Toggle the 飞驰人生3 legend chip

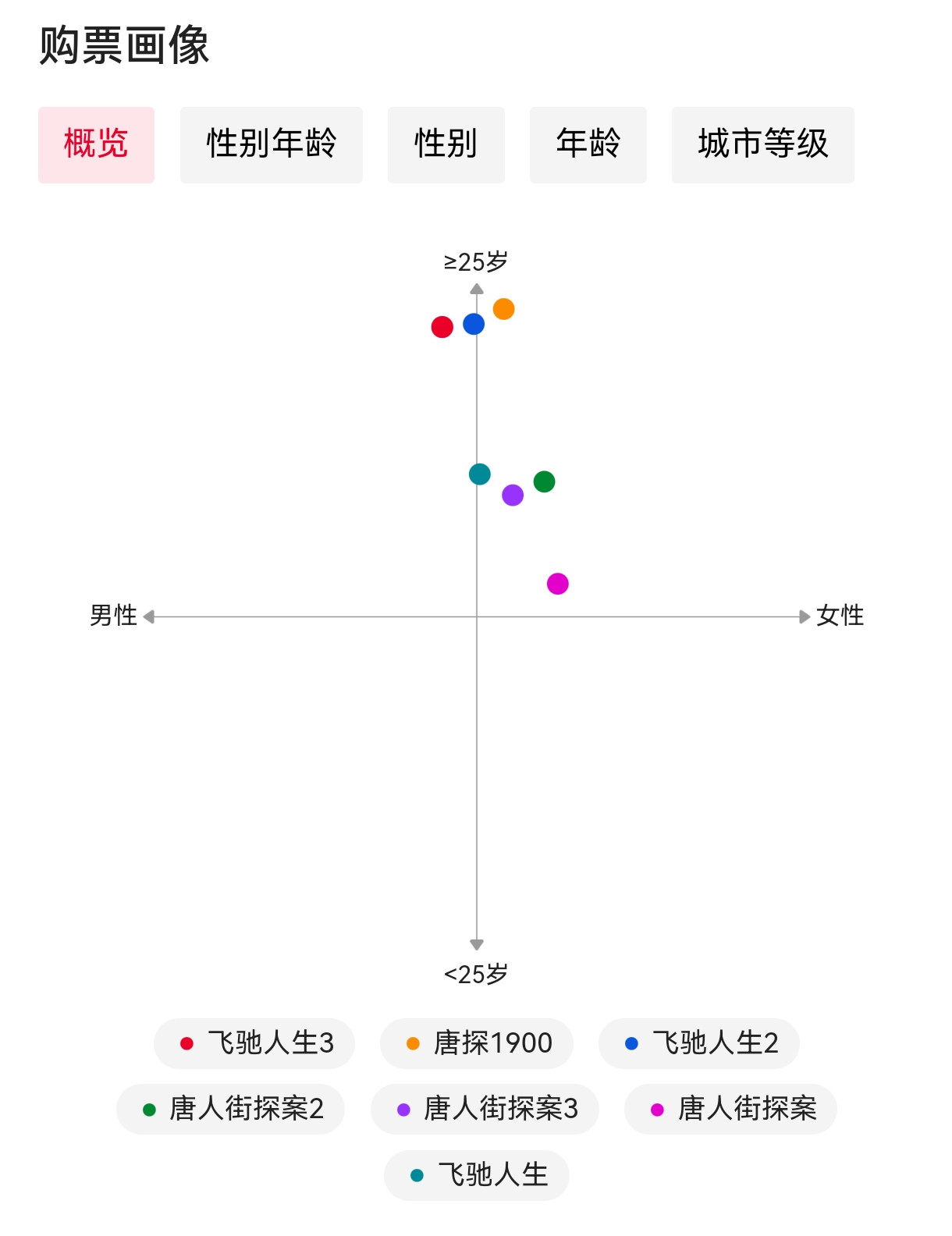click(x=254, y=1043)
